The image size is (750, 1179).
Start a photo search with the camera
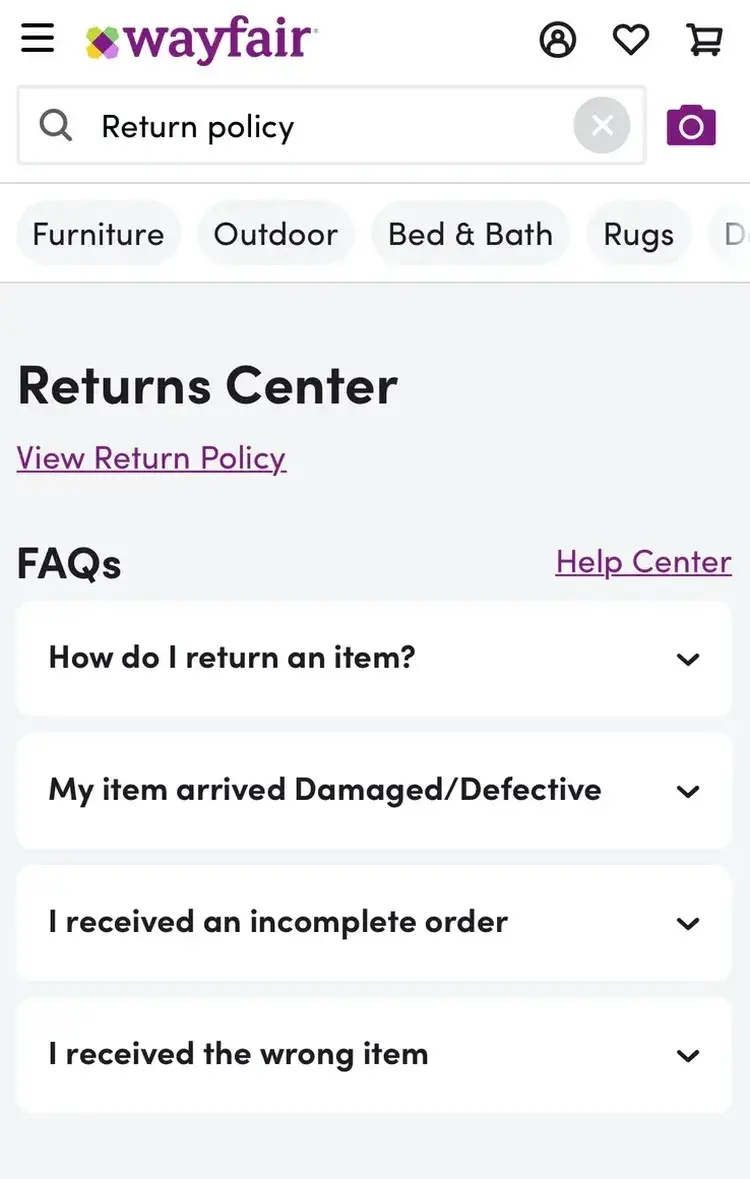(691, 126)
